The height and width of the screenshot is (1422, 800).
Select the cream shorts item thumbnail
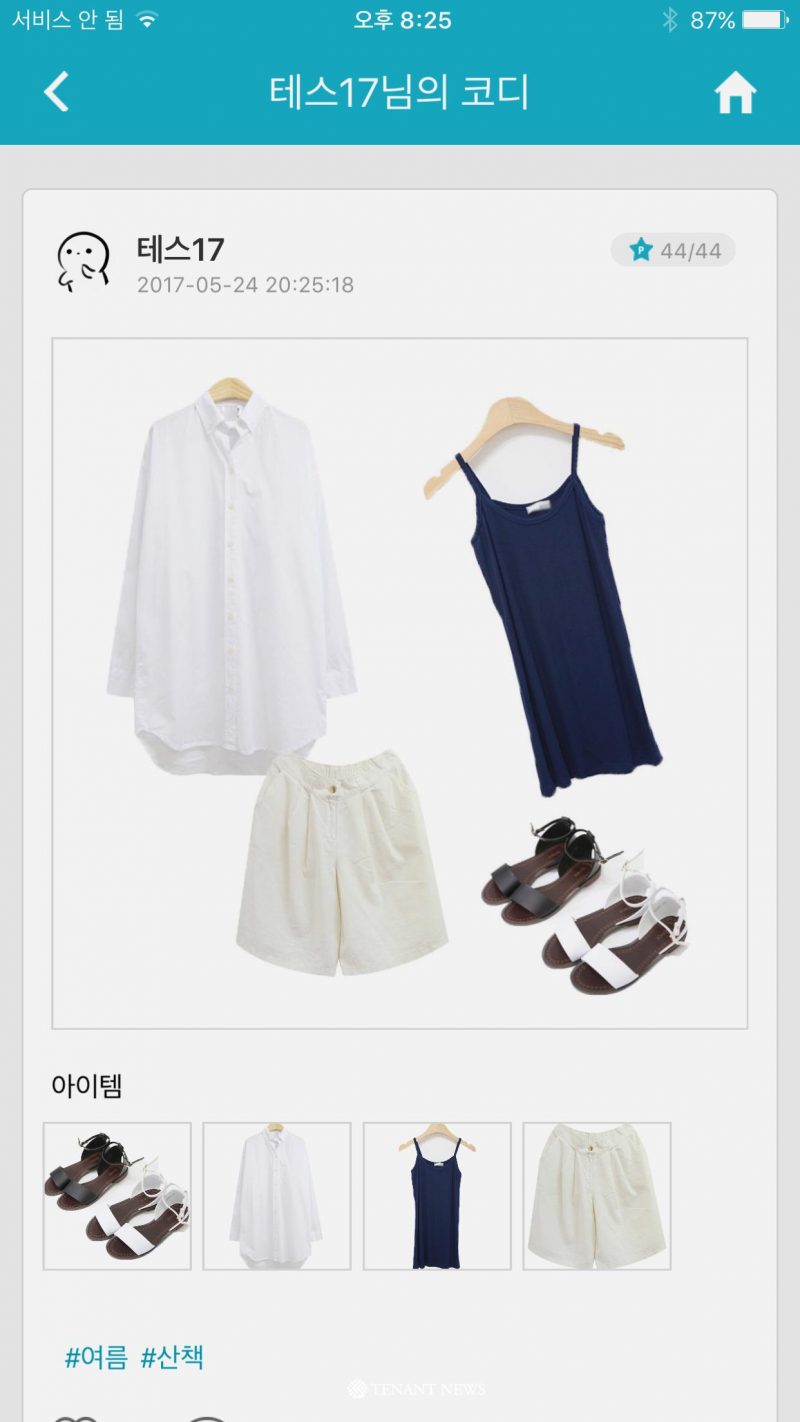(597, 1196)
